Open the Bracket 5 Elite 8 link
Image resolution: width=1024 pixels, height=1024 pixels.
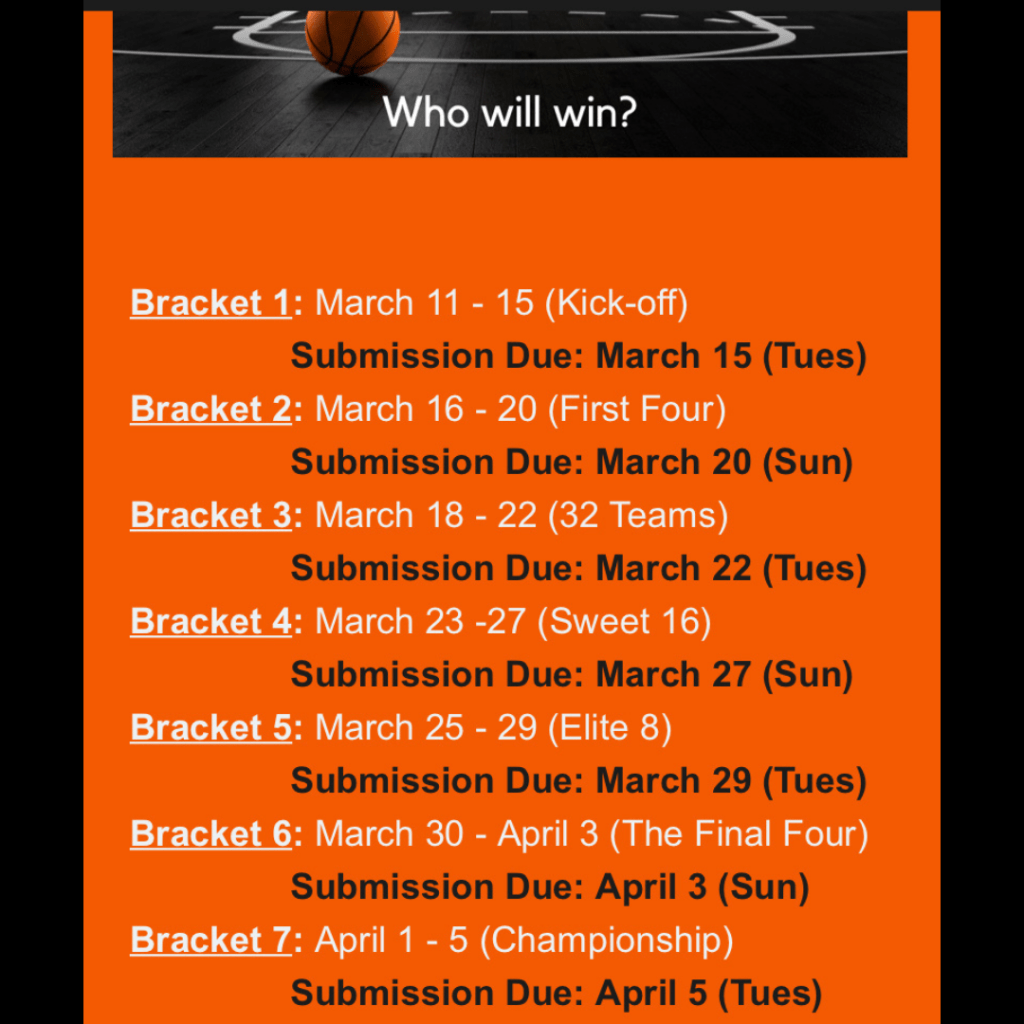[x=210, y=727]
